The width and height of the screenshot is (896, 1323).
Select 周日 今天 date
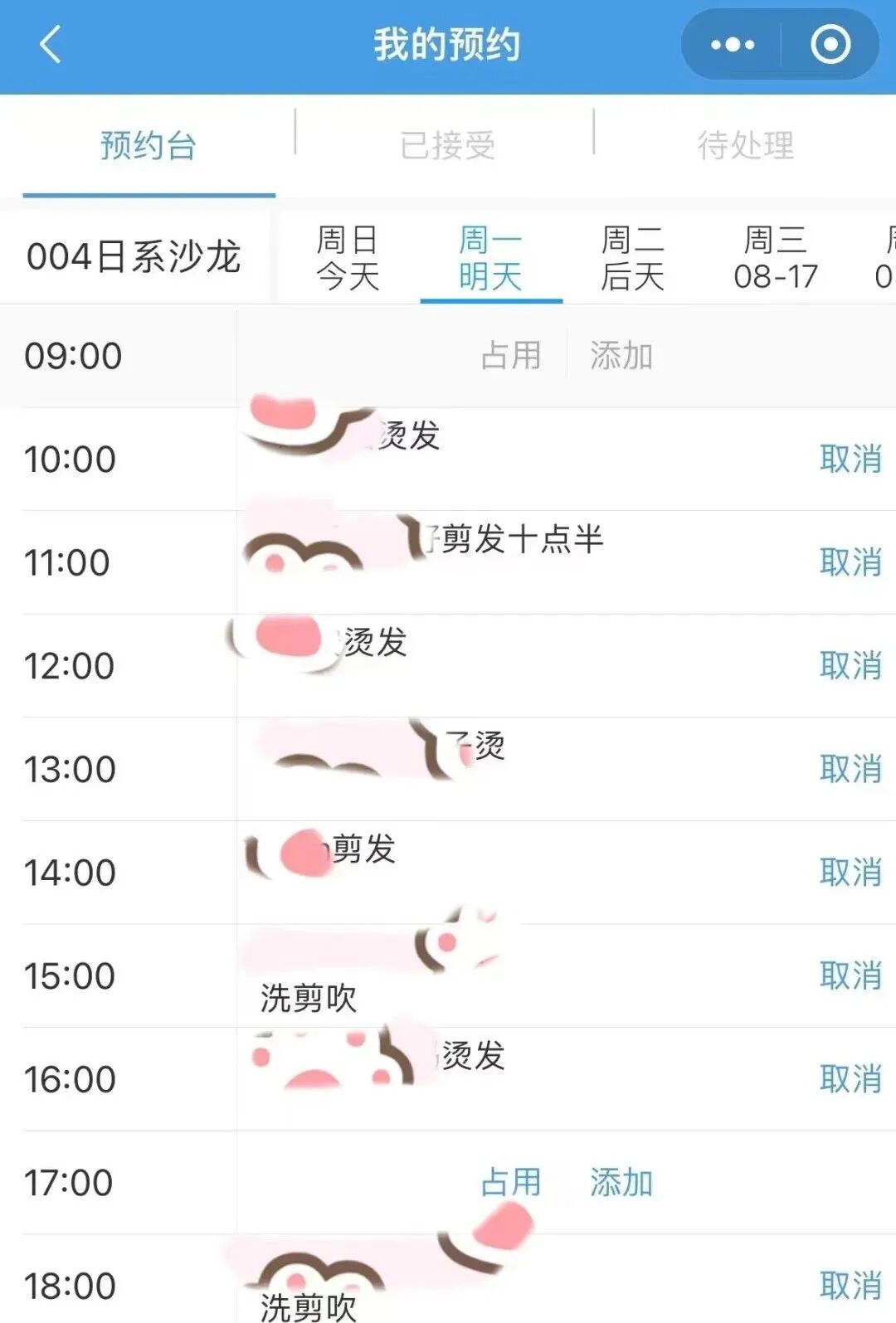[348, 258]
